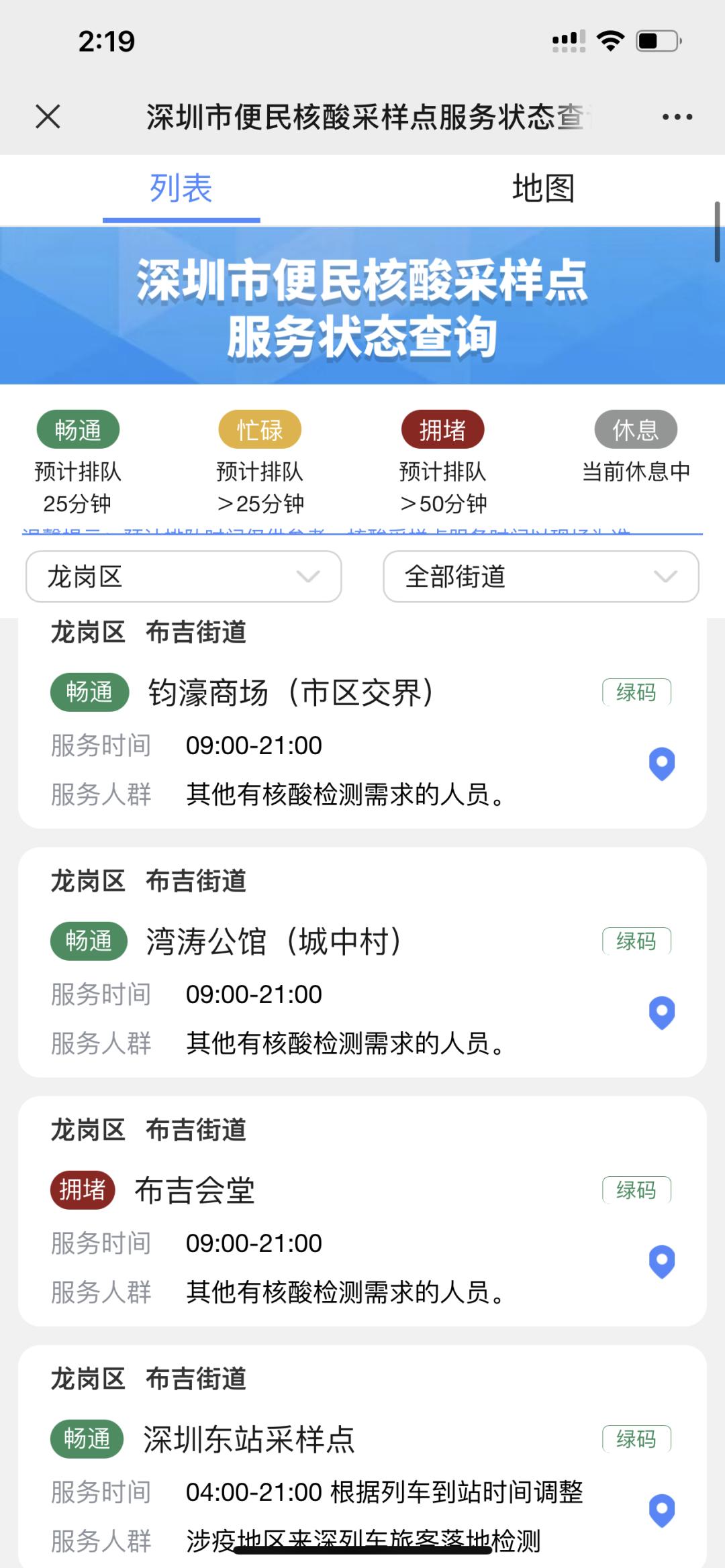This screenshot has height=1568, width=725.
Task: Open location pin for 深圳东站采样点
Action: tap(662, 1510)
